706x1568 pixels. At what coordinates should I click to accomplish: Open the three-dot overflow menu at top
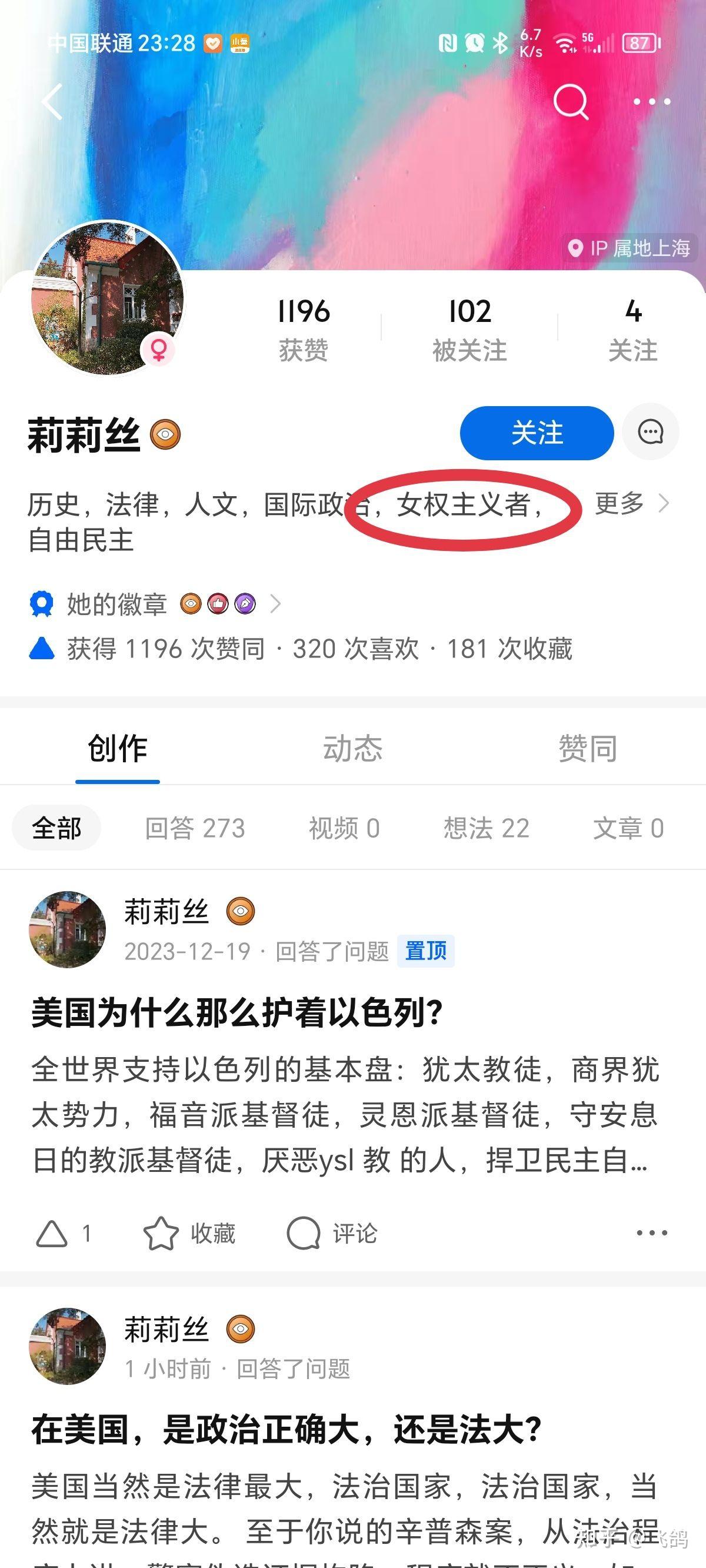(x=651, y=102)
